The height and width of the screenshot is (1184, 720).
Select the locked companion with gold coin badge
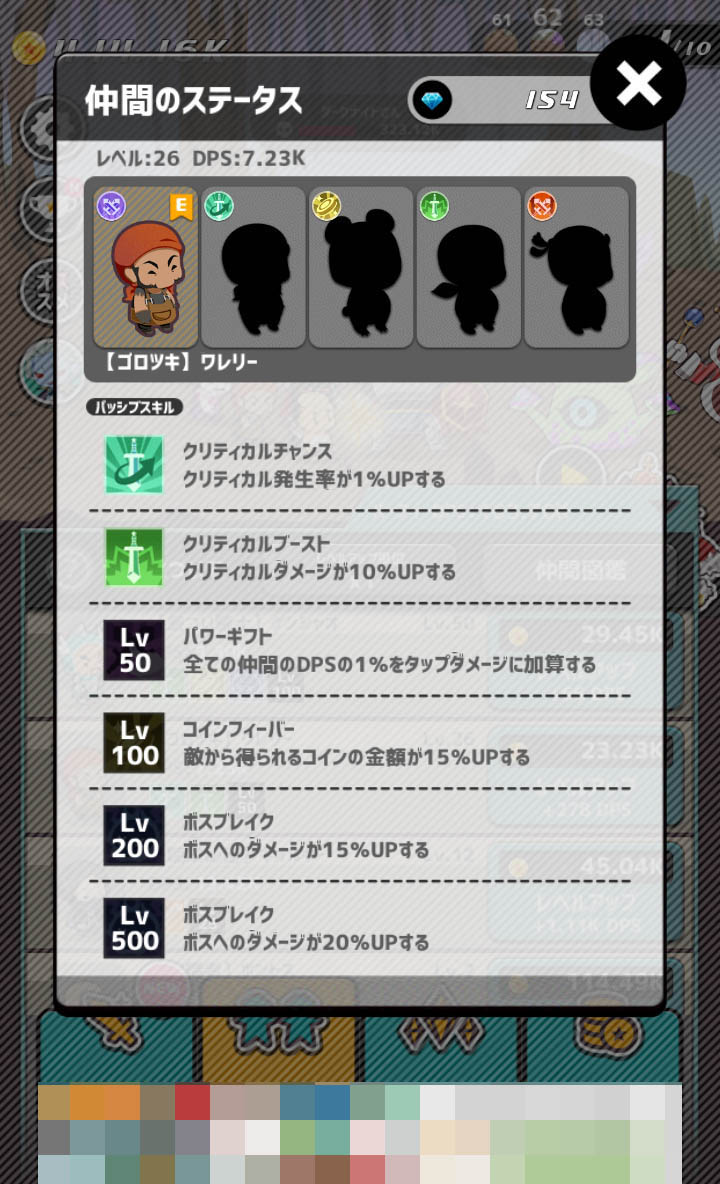point(361,267)
